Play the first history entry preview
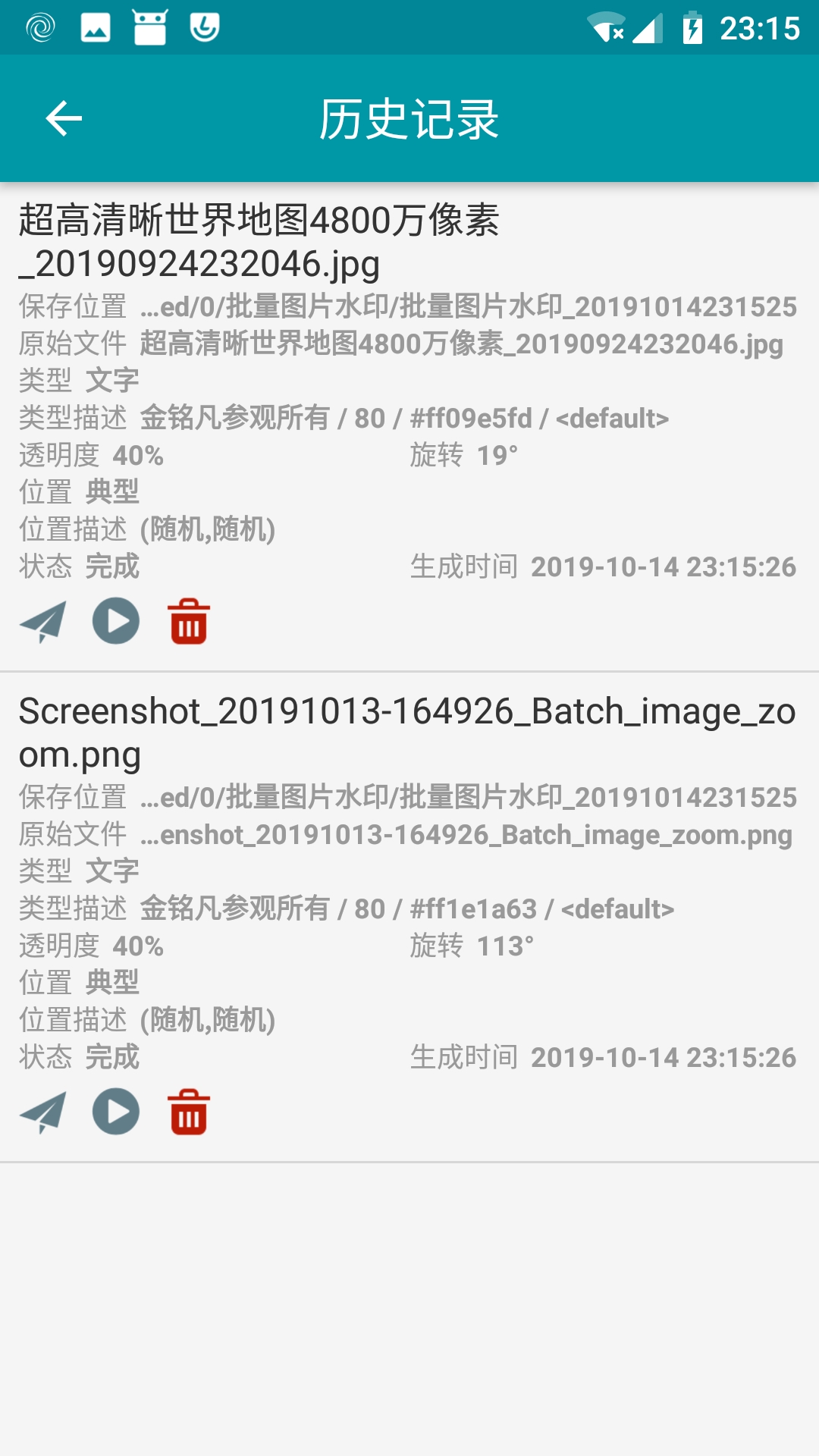Image resolution: width=819 pixels, height=1456 pixels. [115, 622]
